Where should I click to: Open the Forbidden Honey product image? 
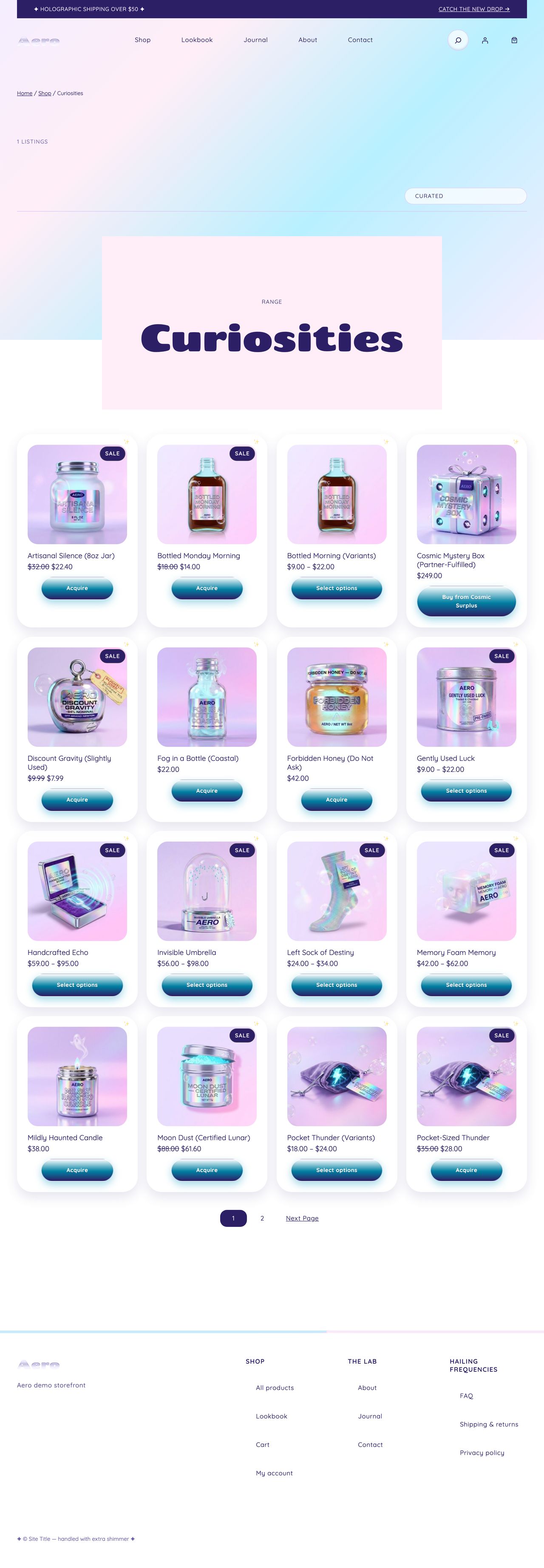pyautogui.click(x=336, y=697)
